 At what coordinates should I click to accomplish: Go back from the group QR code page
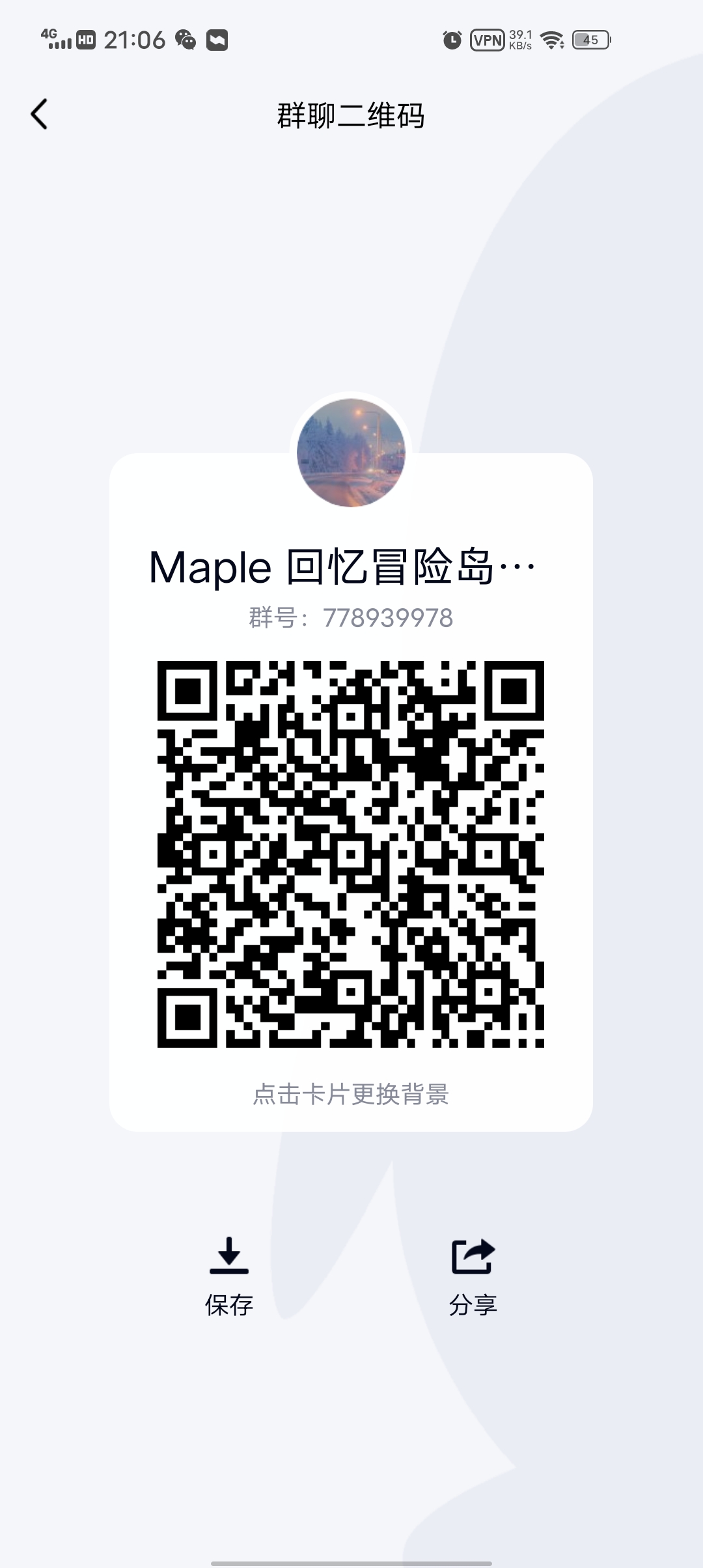coord(40,115)
